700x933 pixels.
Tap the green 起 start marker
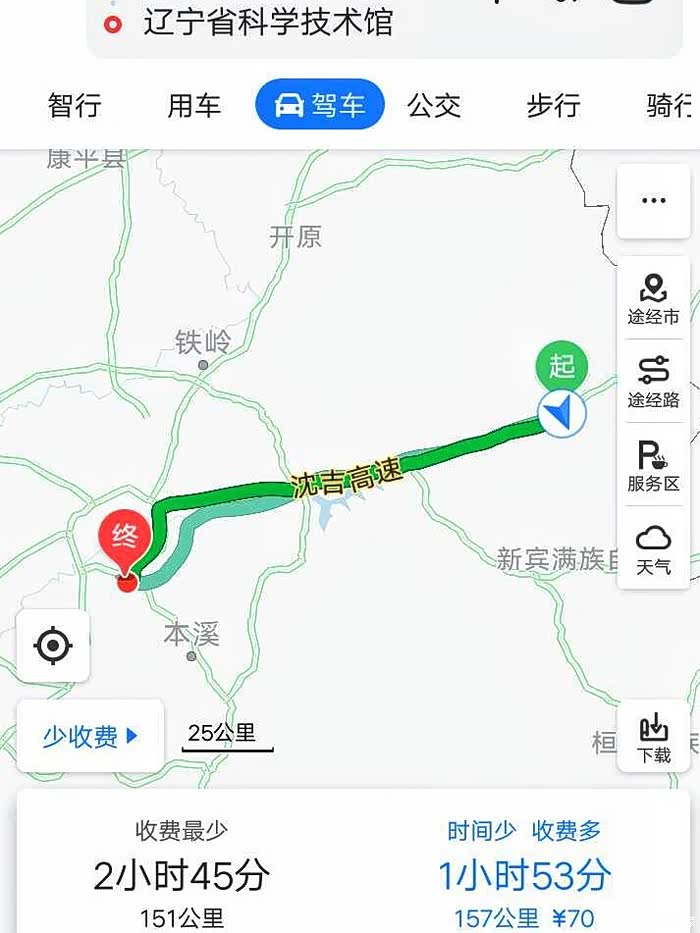pos(561,366)
